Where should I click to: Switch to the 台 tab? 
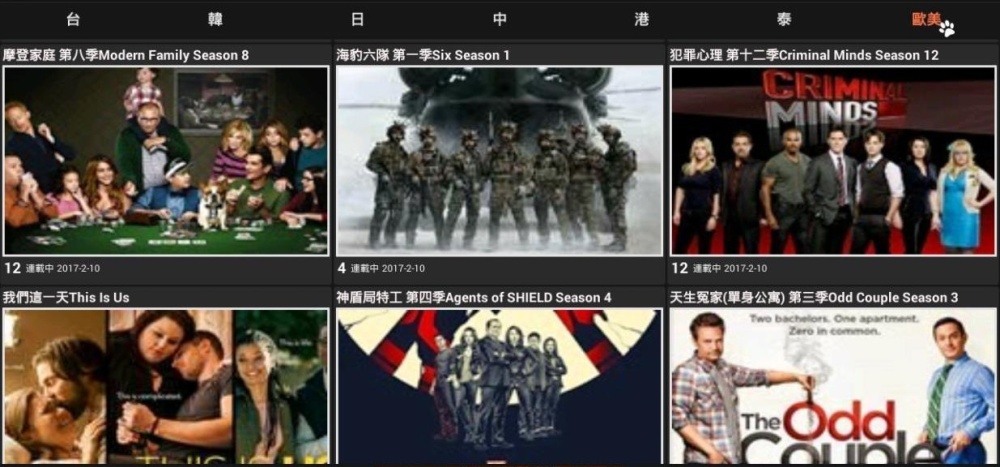click(73, 19)
